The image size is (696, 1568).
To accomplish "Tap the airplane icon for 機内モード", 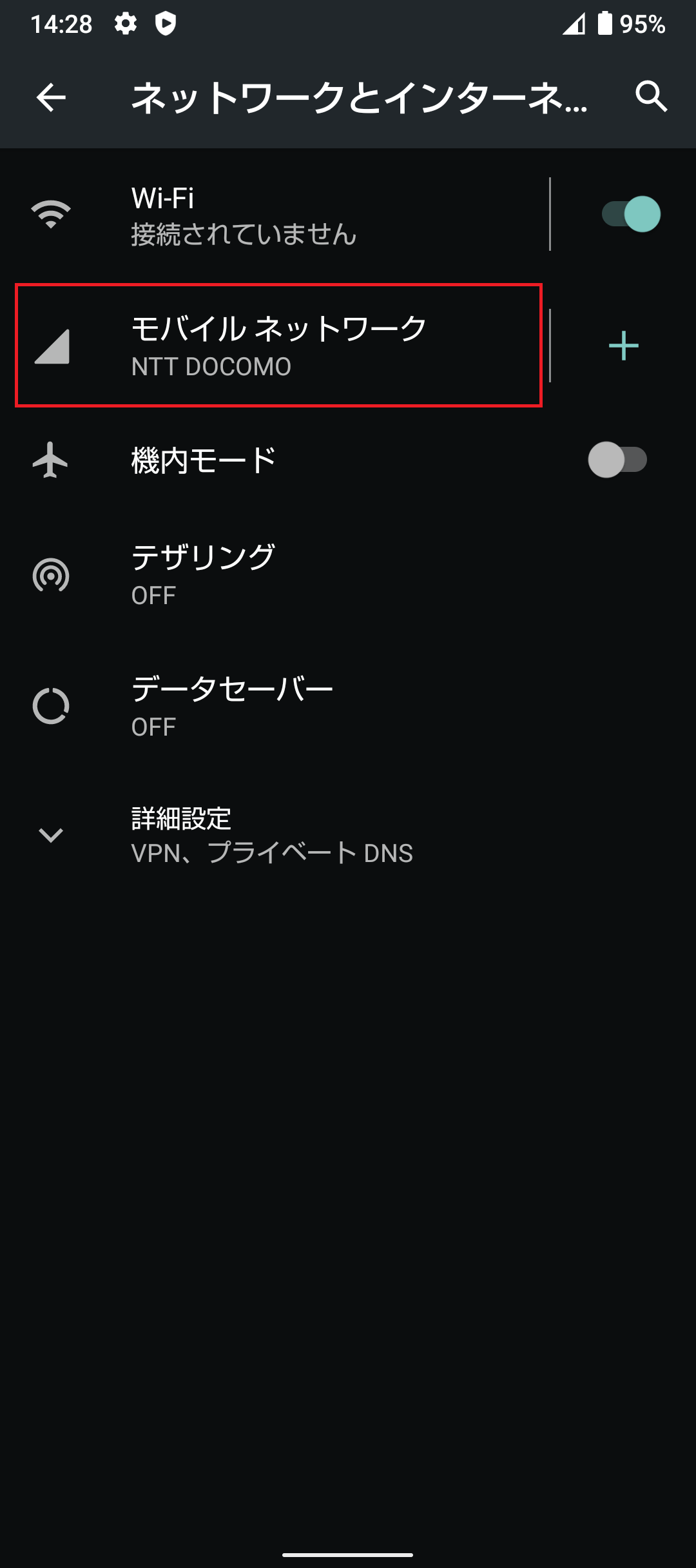I will [52, 459].
